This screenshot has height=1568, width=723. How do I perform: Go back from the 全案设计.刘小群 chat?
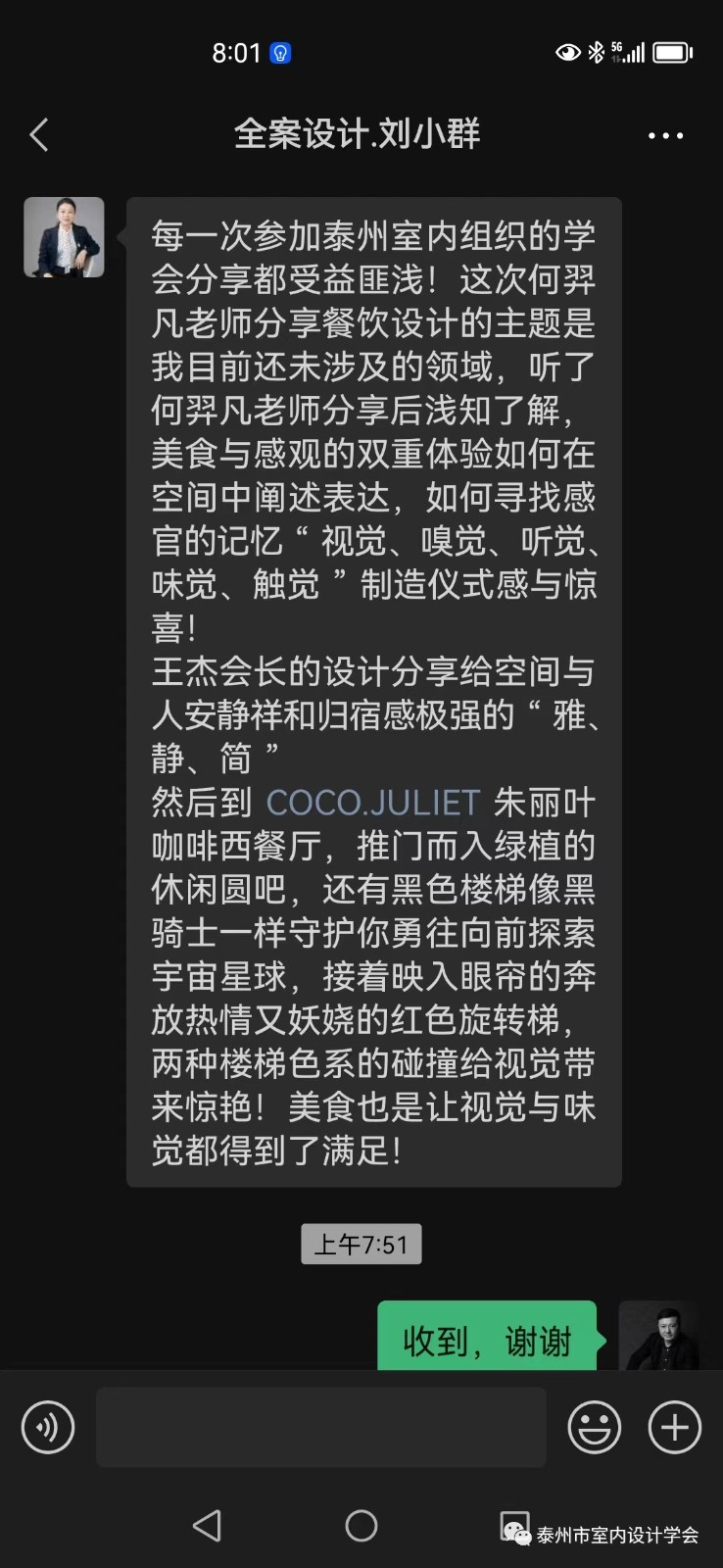39,135
